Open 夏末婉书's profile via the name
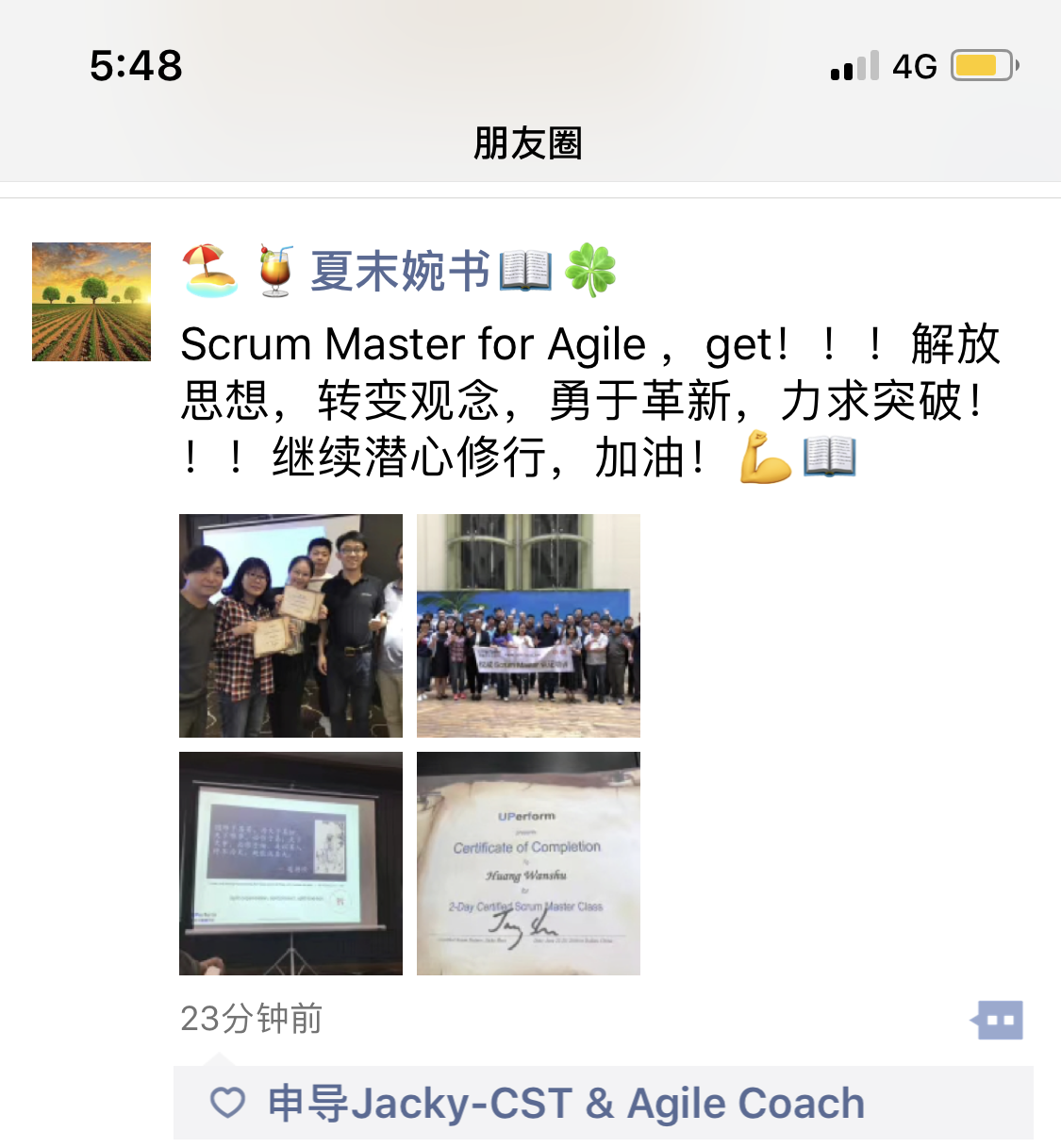Image resolution: width=1061 pixels, height=1148 pixels. tap(400, 272)
